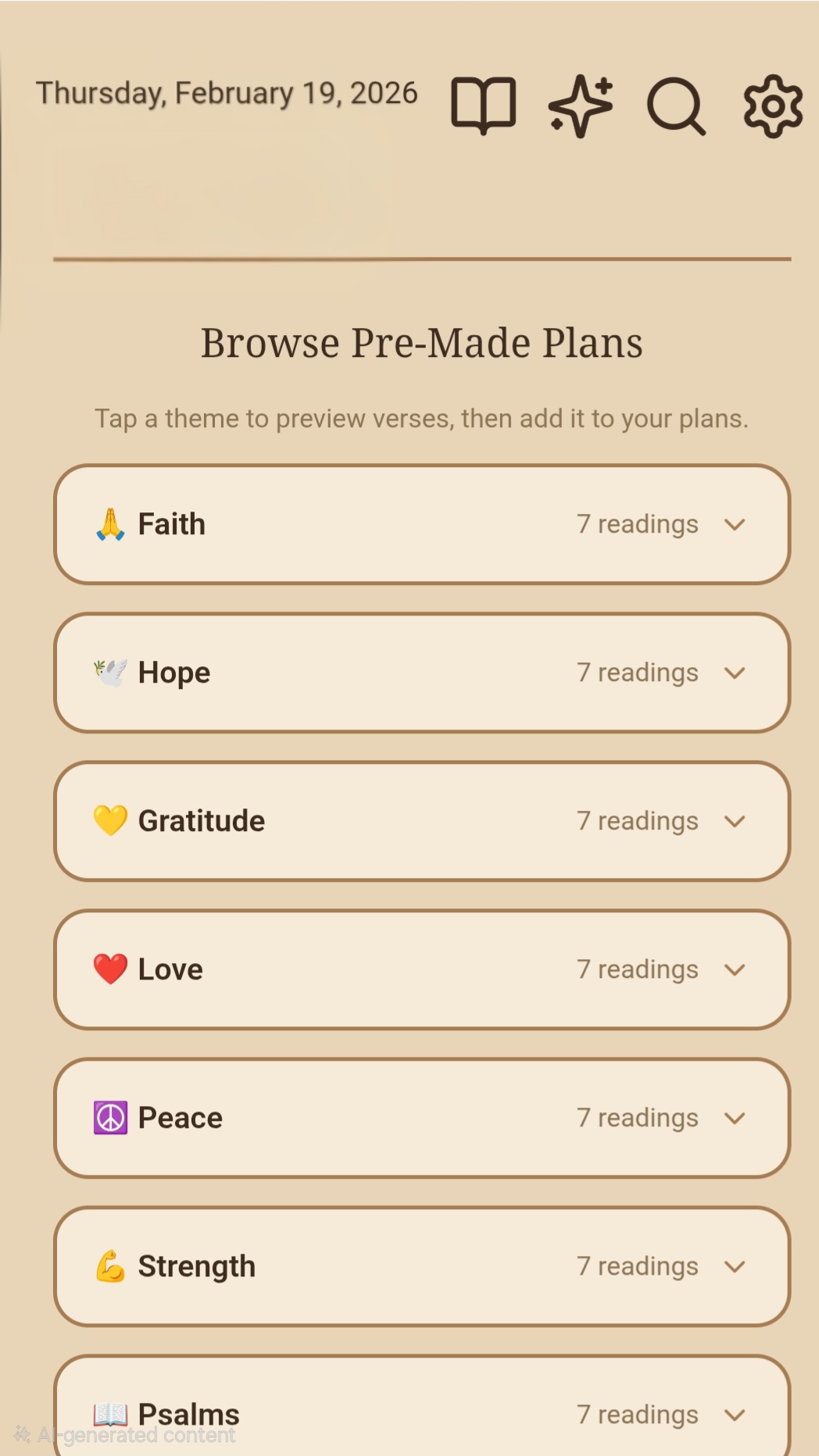Expand the Strength plan
The image size is (819, 1456).
pos(422,1266)
